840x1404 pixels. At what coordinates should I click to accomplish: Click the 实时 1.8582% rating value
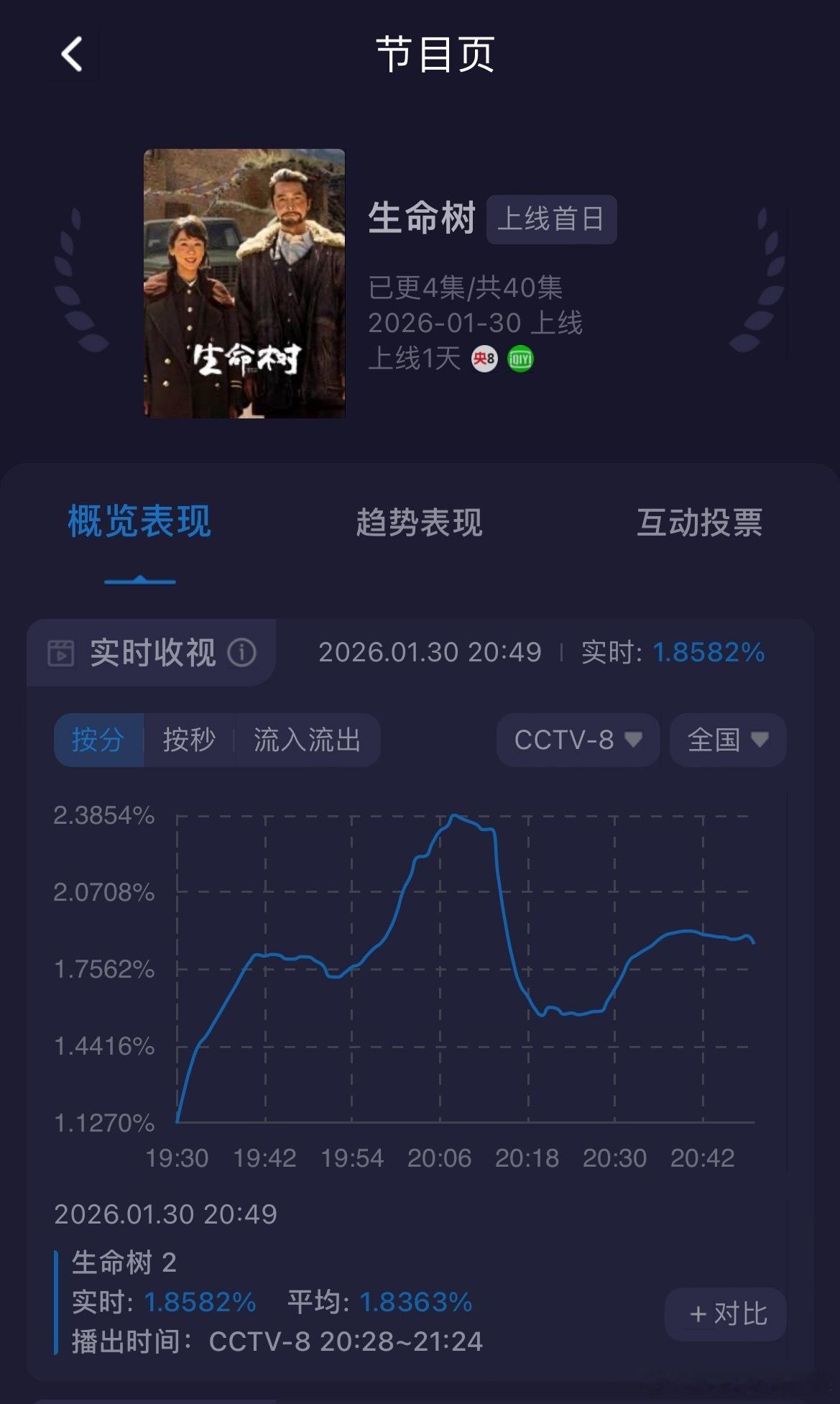click(x=708, y=653)
